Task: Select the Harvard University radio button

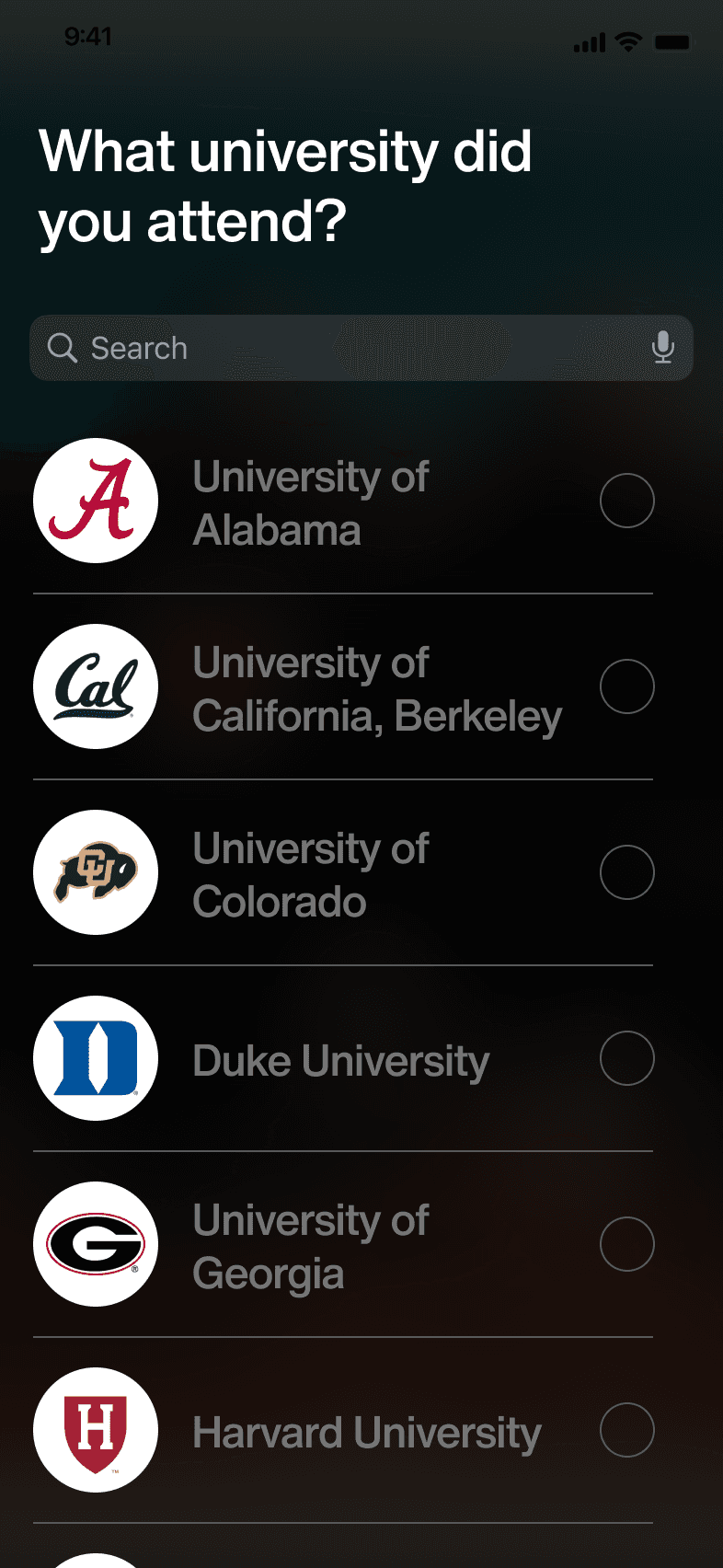Action: 626,1430
